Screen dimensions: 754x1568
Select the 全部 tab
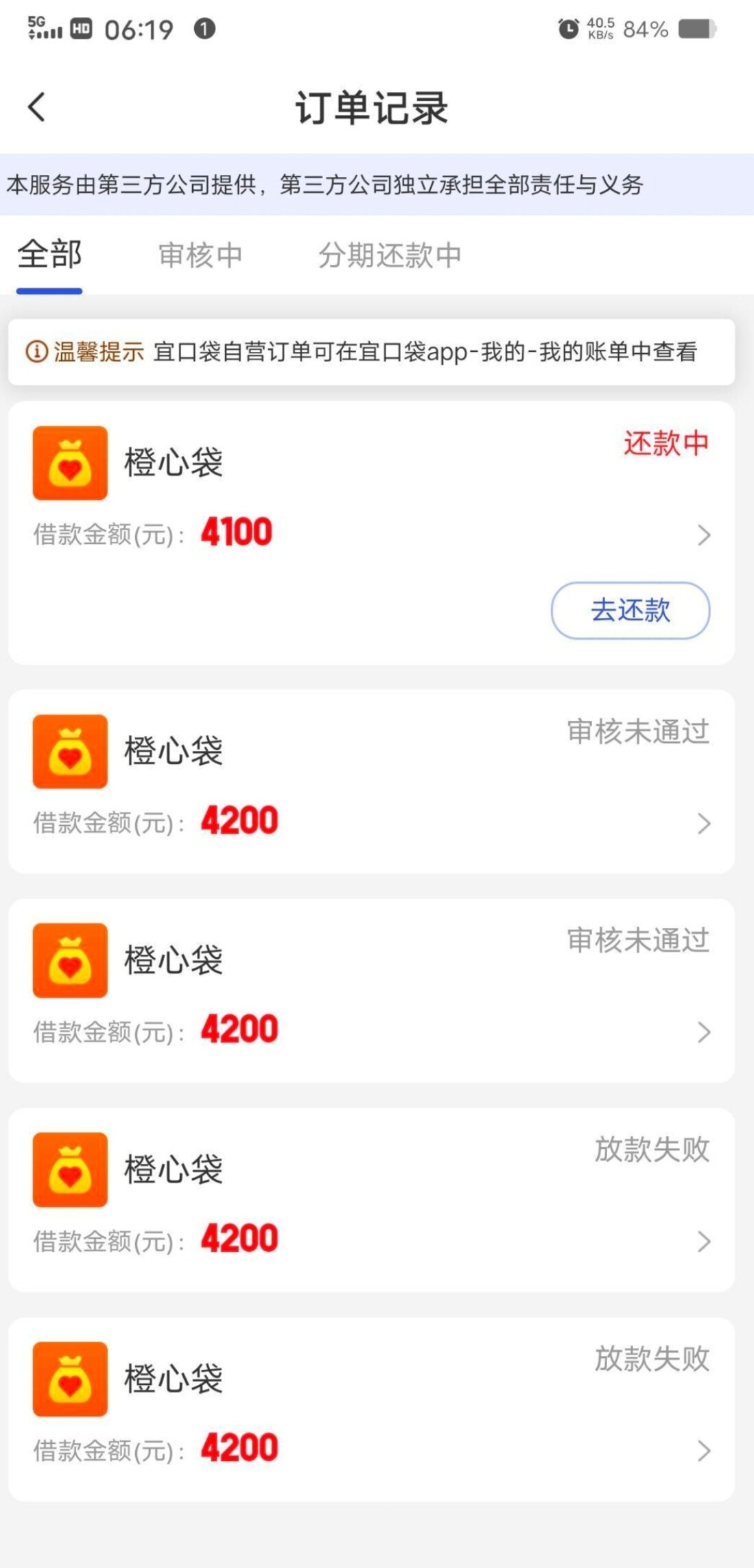pos(49,255)
